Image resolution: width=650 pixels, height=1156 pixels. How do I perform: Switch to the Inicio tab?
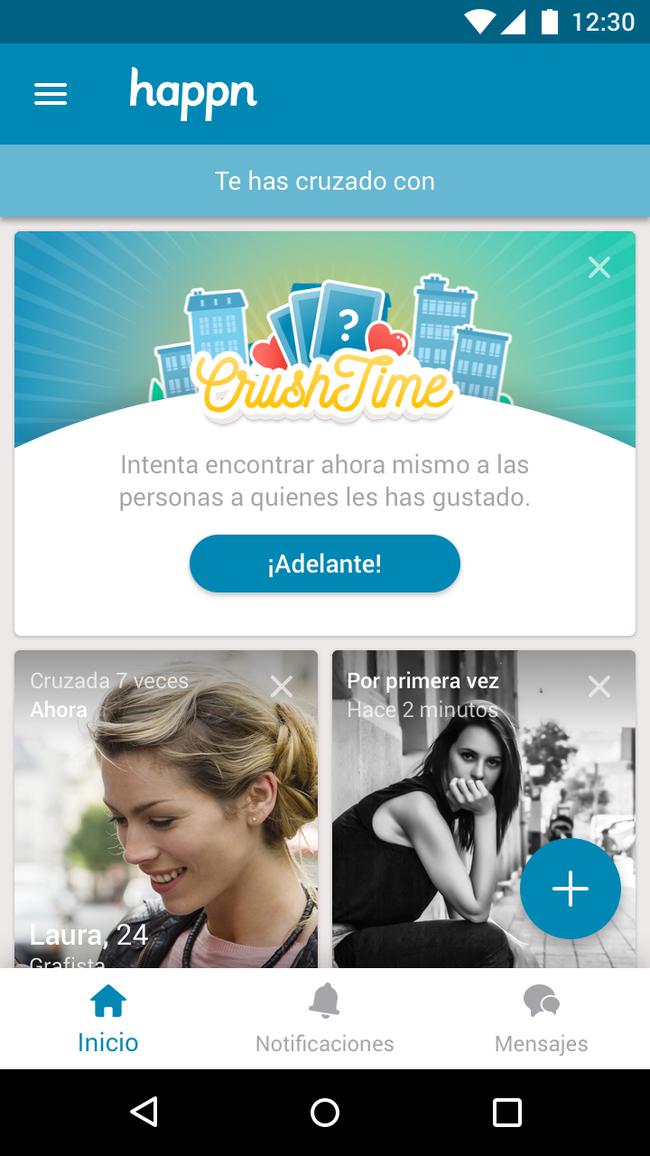point(108,1019)
